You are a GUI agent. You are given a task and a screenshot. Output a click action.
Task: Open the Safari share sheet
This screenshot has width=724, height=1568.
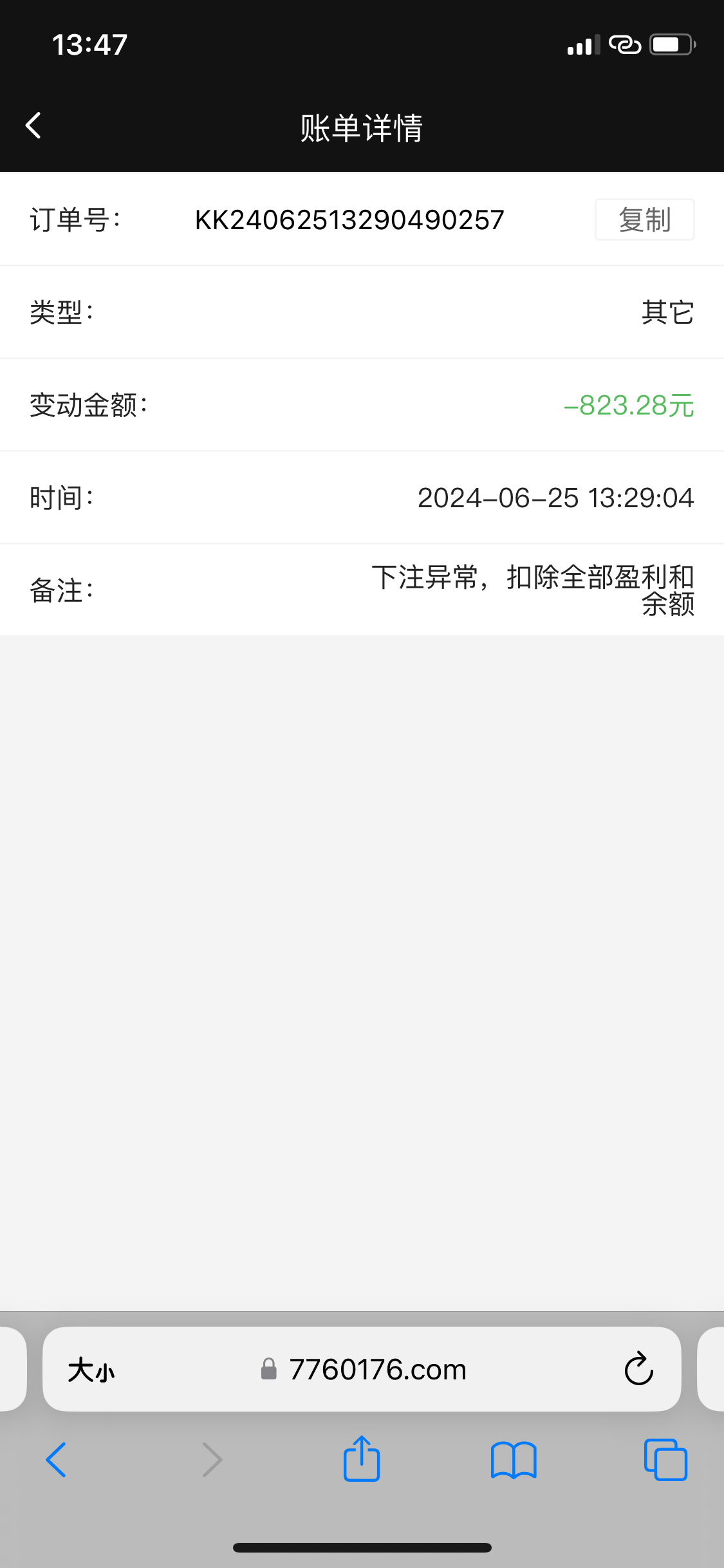(362, 1459)
